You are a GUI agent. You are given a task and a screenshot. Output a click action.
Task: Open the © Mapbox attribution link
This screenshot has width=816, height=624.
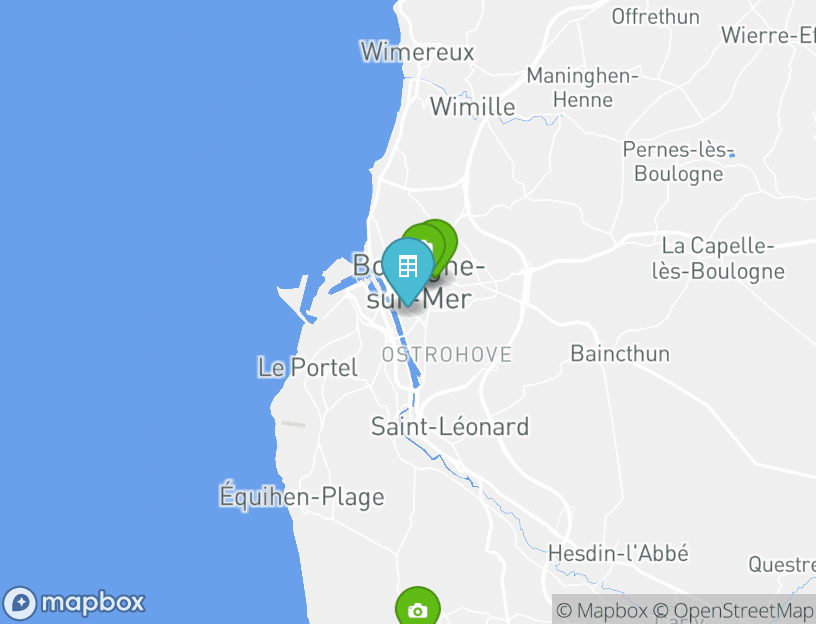[602, 611]
